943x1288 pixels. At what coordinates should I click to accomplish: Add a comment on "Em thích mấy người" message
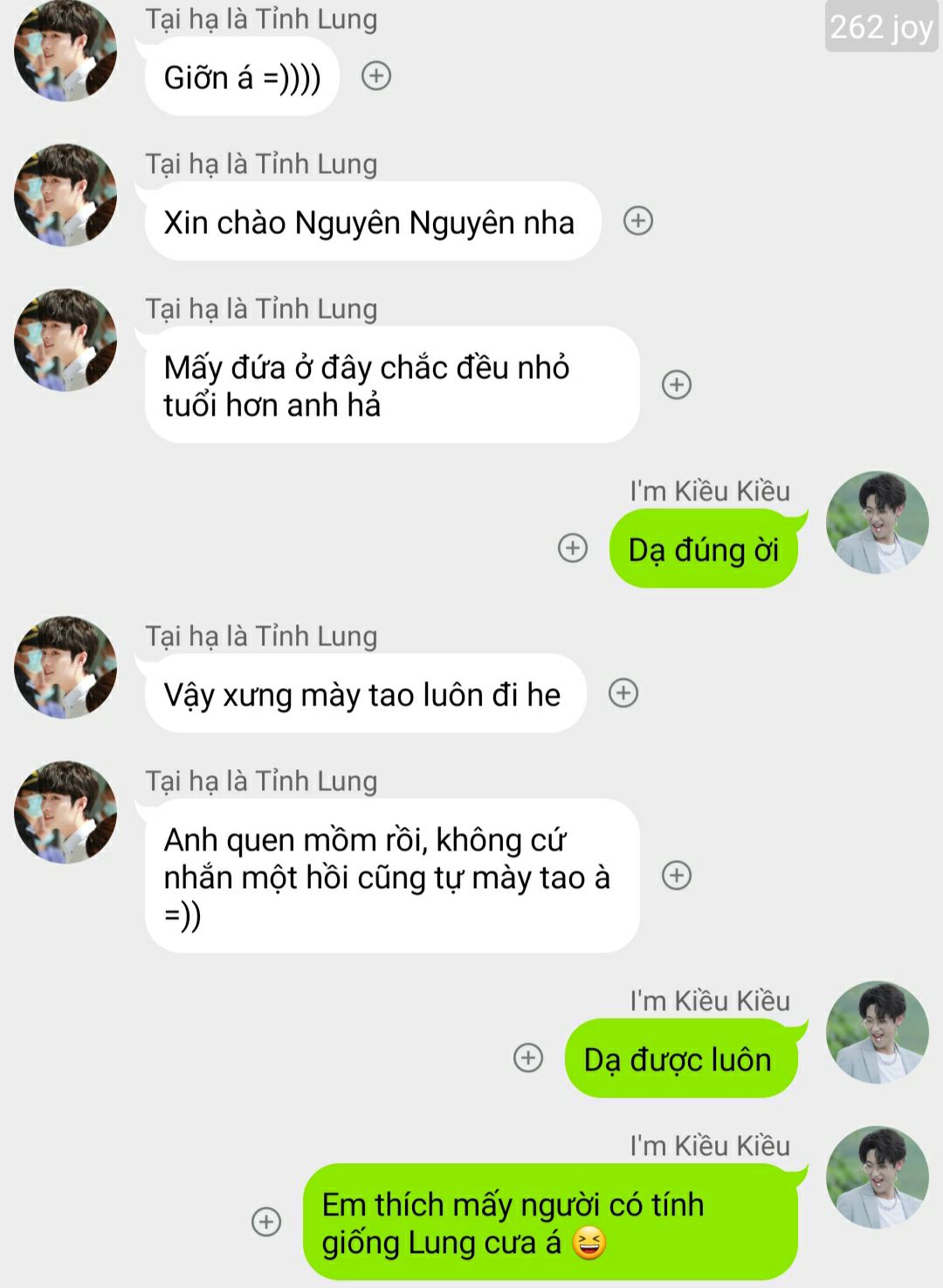[266, 1221]
